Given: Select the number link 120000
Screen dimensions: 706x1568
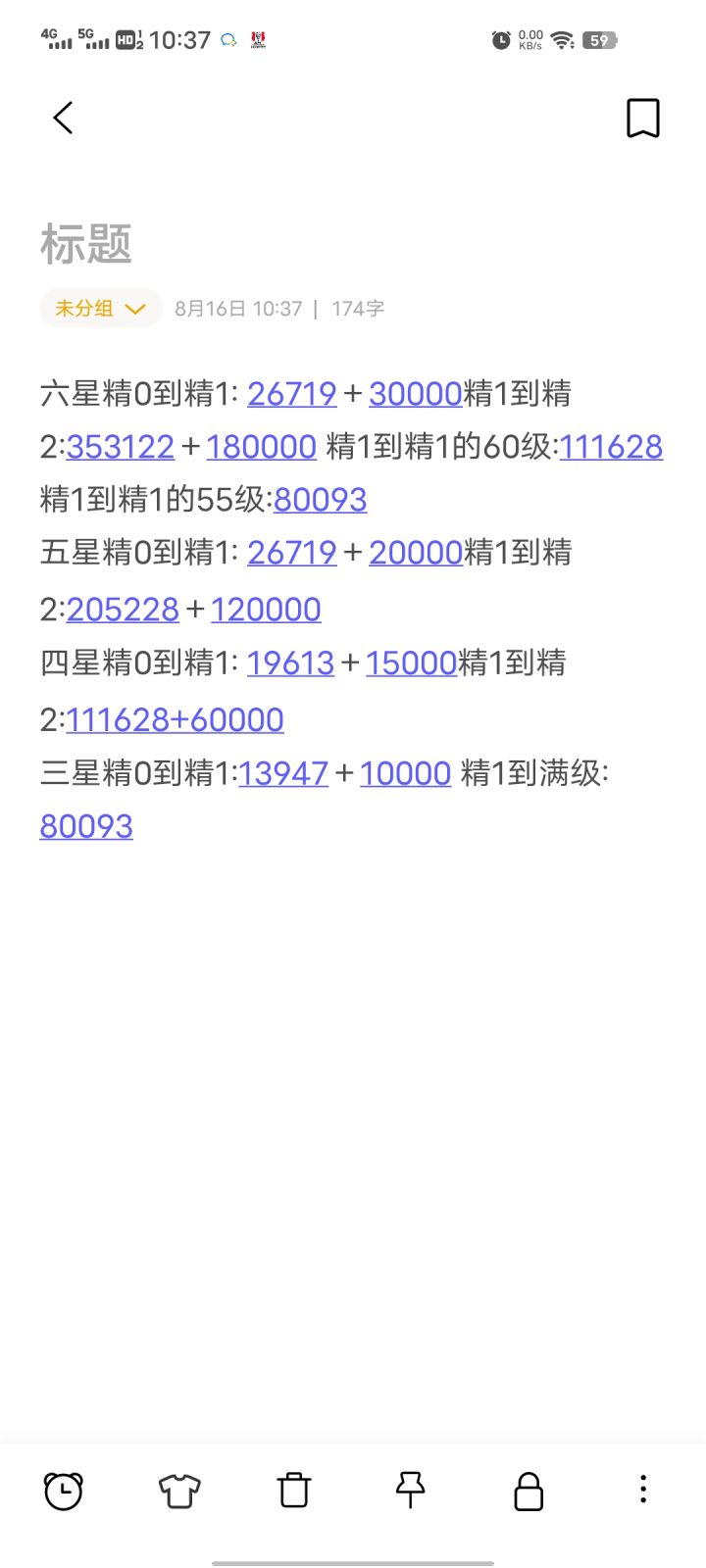Looking at the screenshot, I should point(266,610).
